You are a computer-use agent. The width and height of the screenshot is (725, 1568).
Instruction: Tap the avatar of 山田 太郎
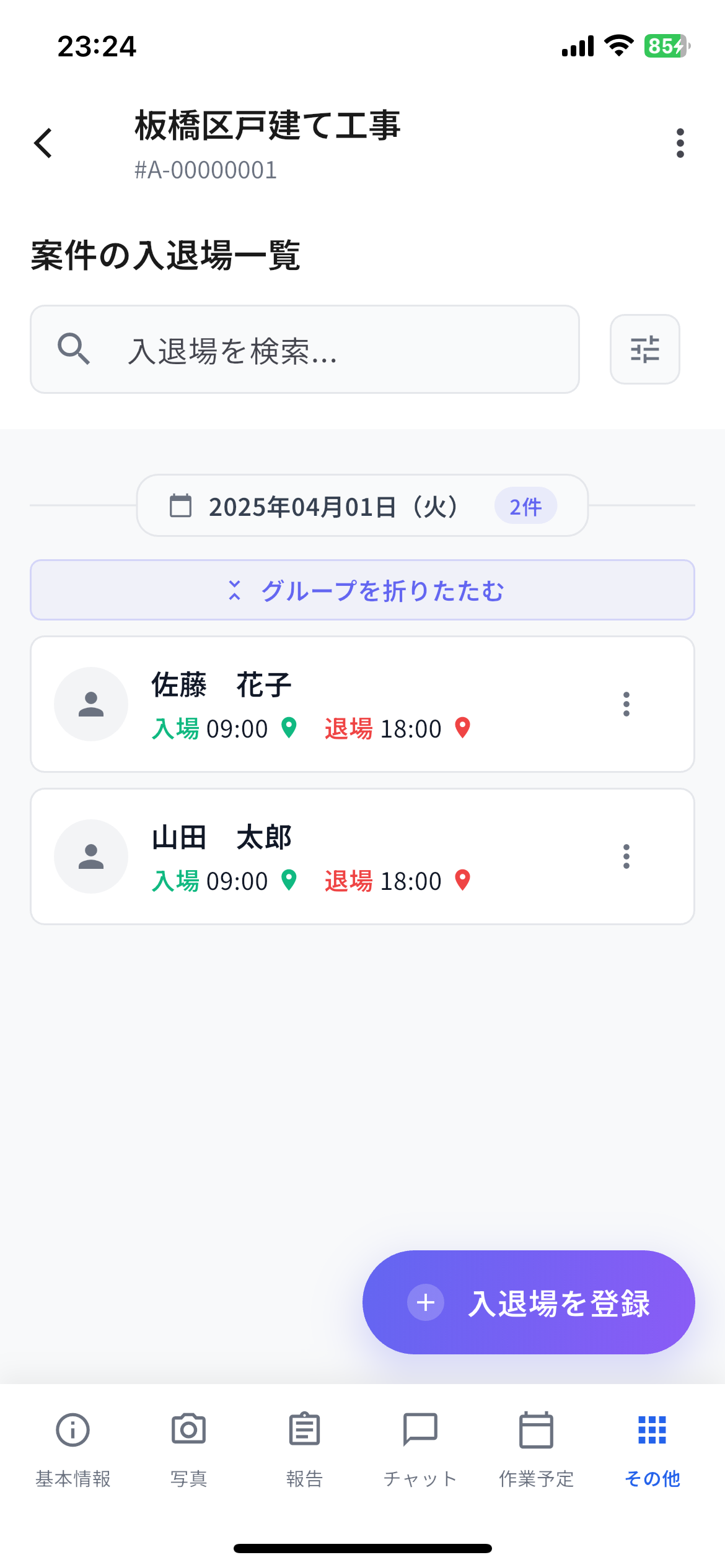(90, 856)
